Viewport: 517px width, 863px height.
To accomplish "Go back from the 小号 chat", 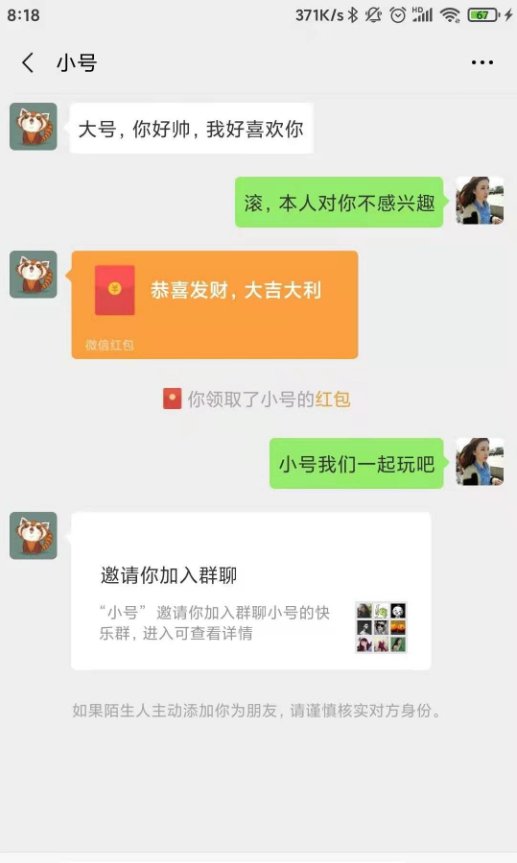I will [x=28, y=63].
